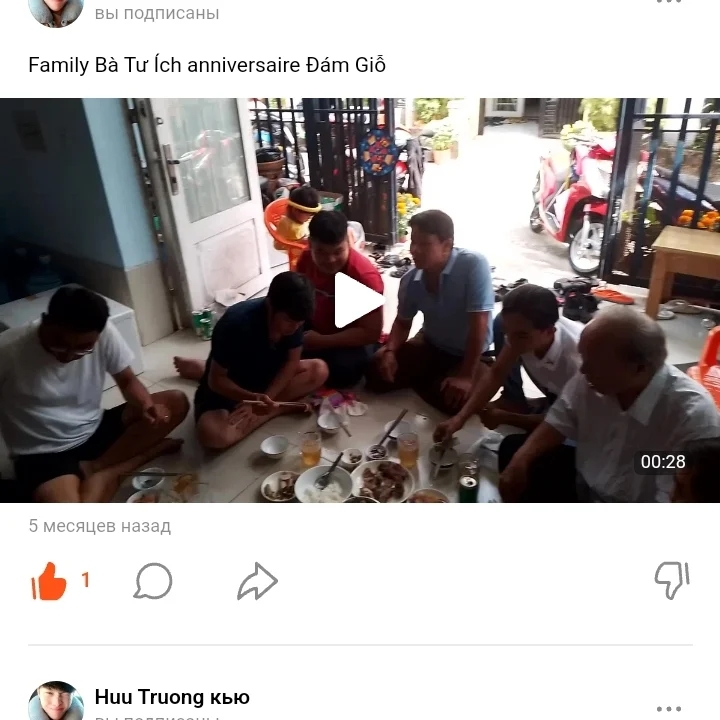Viewport: 720px width, 720px height.
Task: Open the Huu Truong кью channel
Action: coord(172,697)
